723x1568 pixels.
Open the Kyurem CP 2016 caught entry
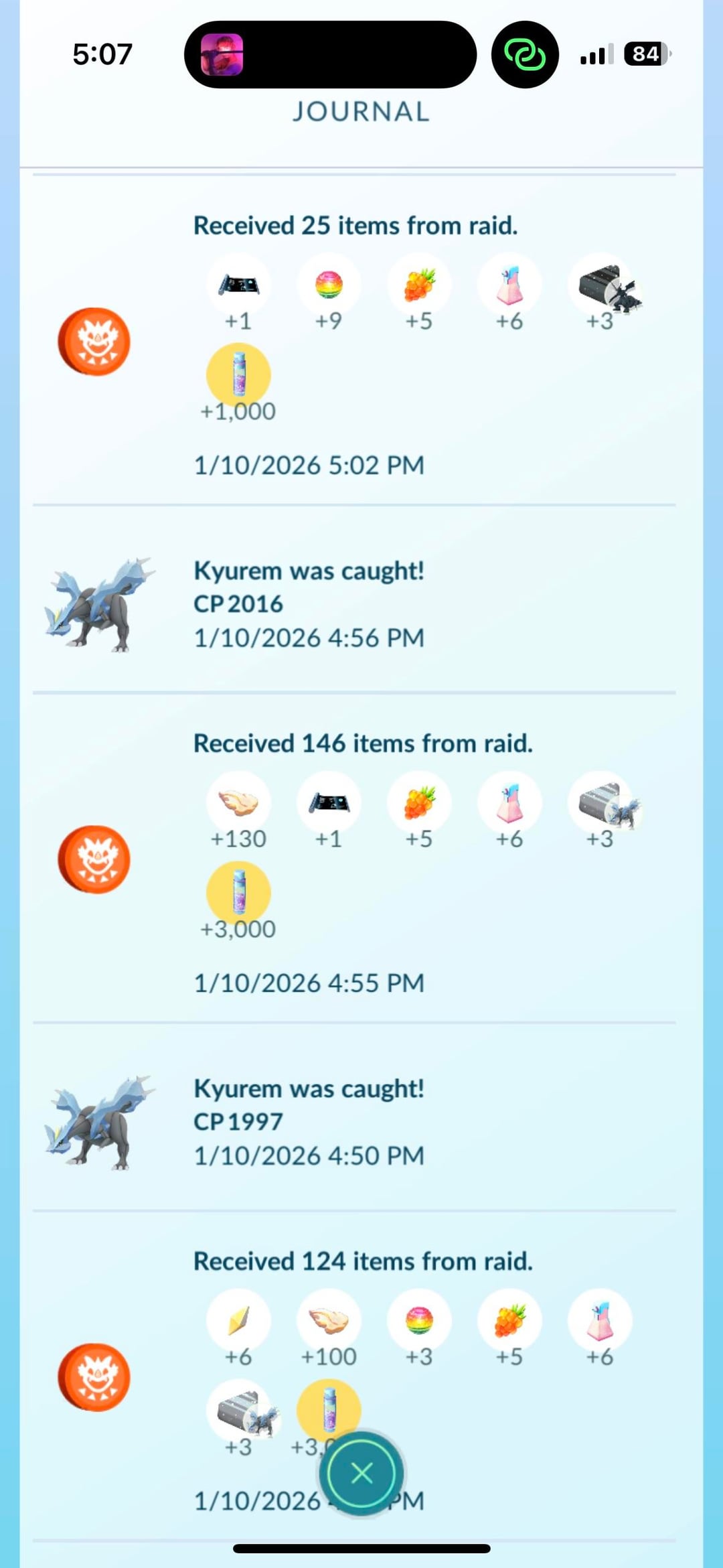(x=308, y=603)
